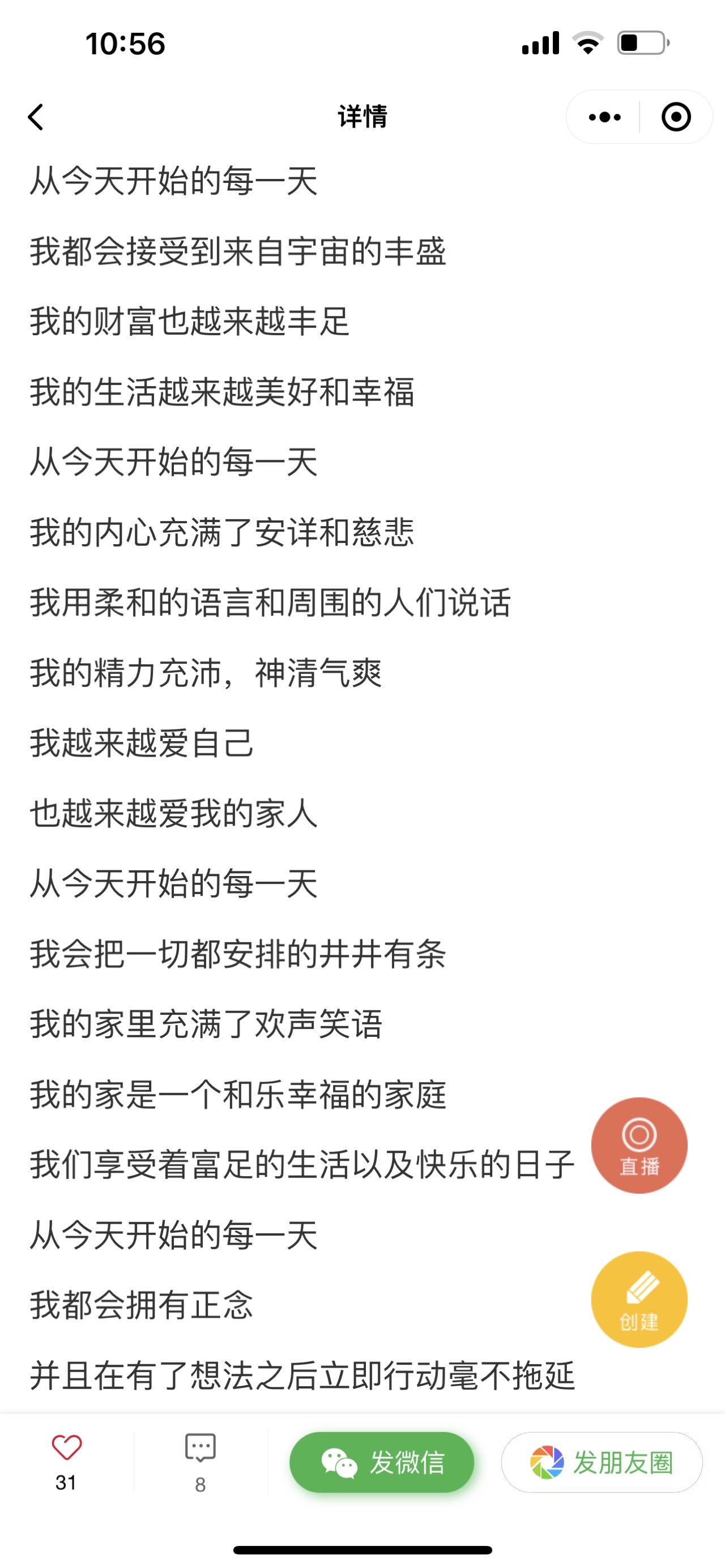Screen dimensions: 725x1568
Task: Tap the 详情 page title
Action: [362, 117]
